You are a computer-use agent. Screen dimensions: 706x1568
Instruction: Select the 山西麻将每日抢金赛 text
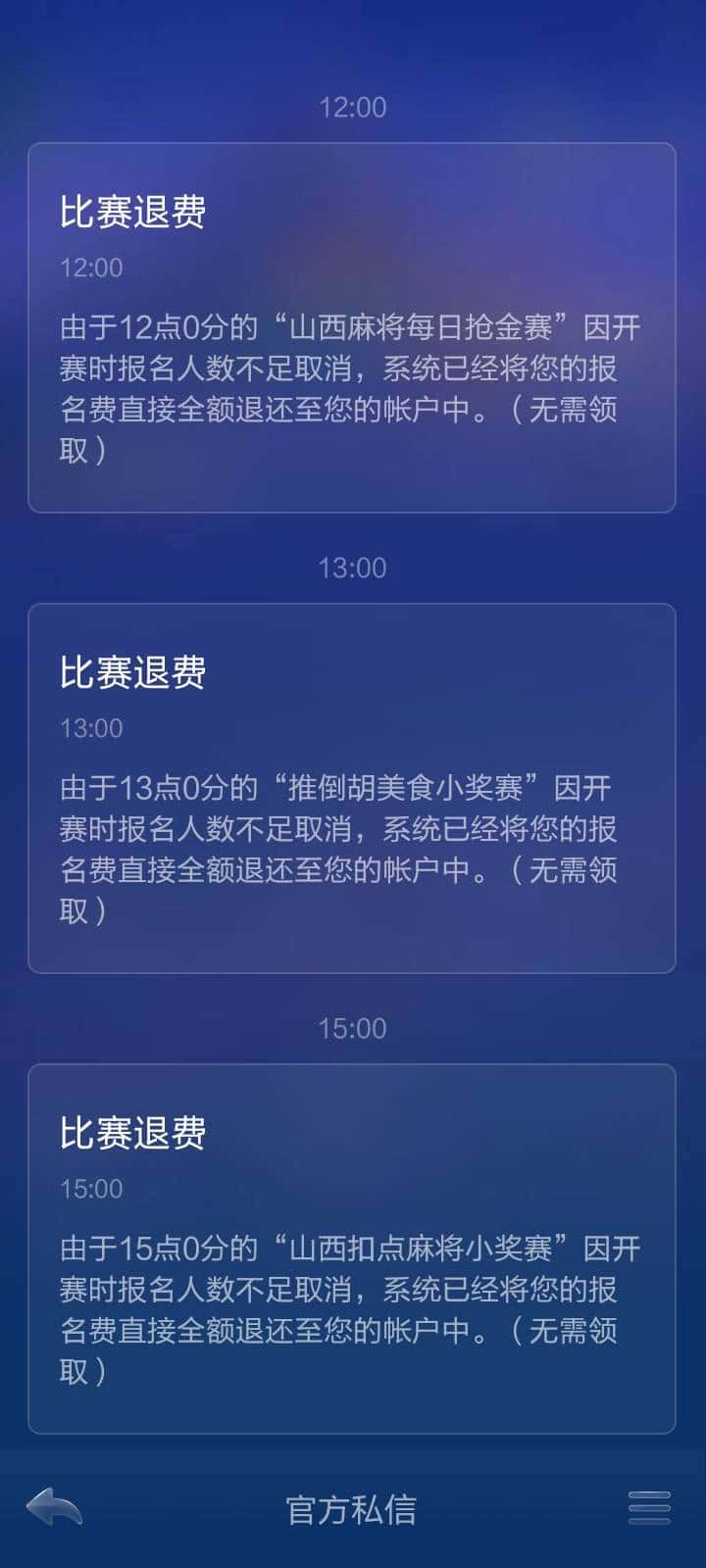(x=422, y=328)
